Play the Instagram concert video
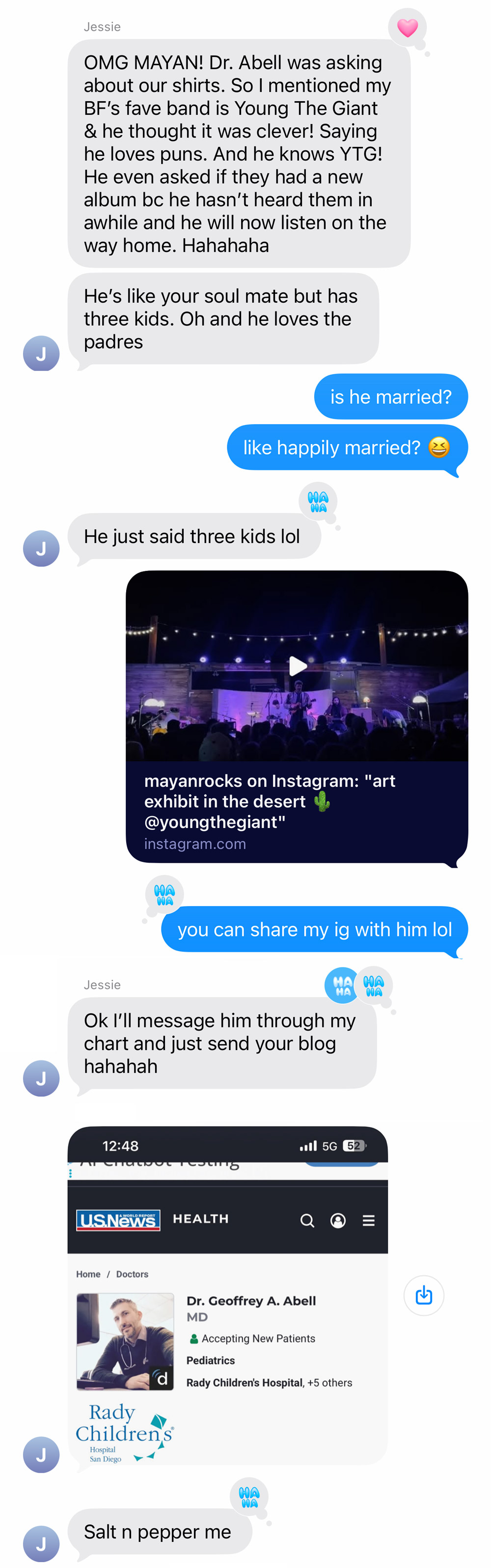Screen dimensions: 491x1568 point(297,665)
